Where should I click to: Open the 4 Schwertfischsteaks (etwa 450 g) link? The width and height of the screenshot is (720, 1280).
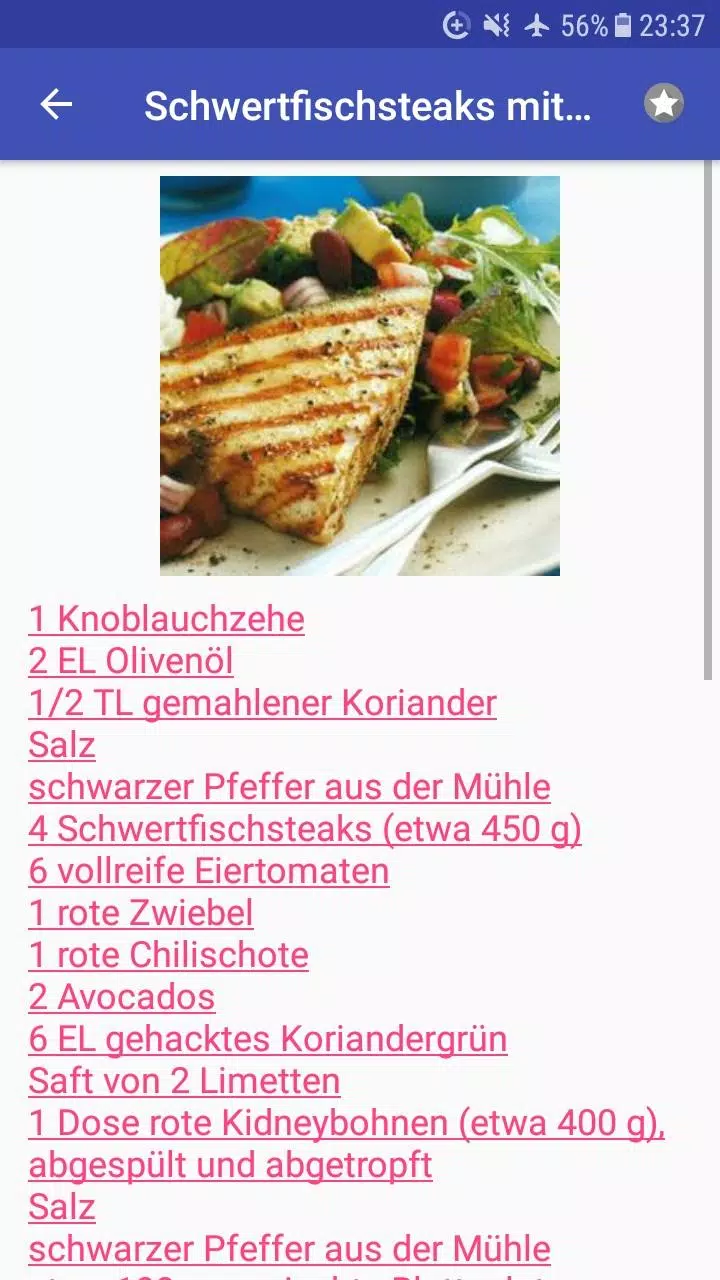(305, 829)
